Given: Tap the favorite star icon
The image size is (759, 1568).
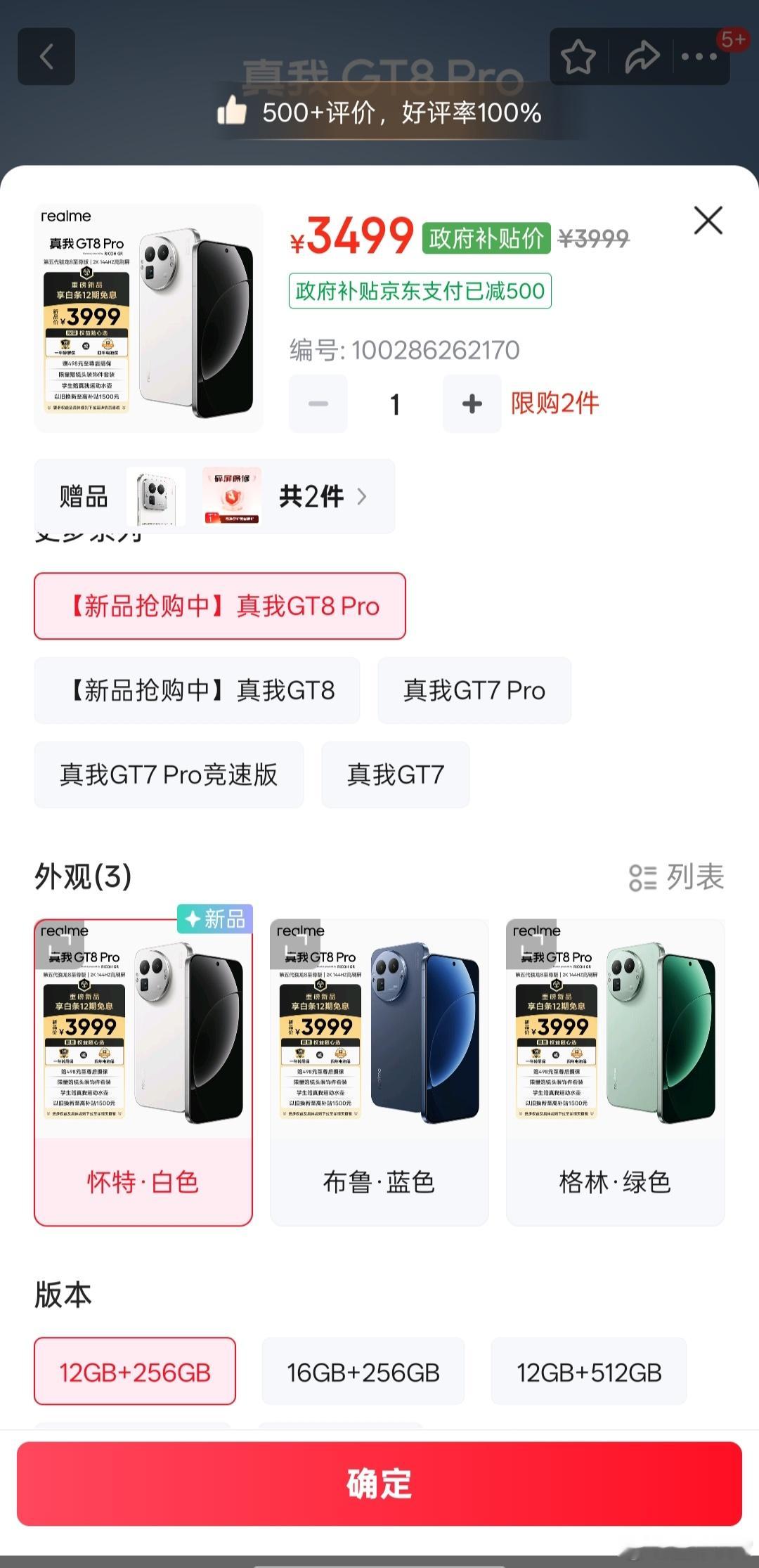Looking at the screenshot, I should pyautogui.click(x=579, y=57).
